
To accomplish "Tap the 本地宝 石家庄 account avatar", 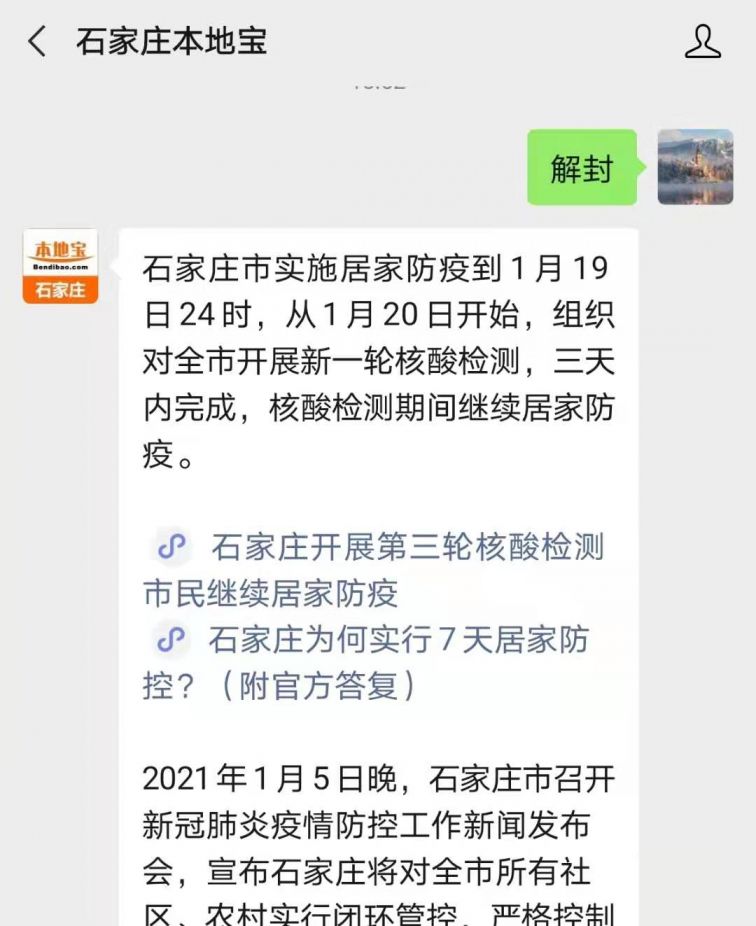I will click(x=61, y=267).
